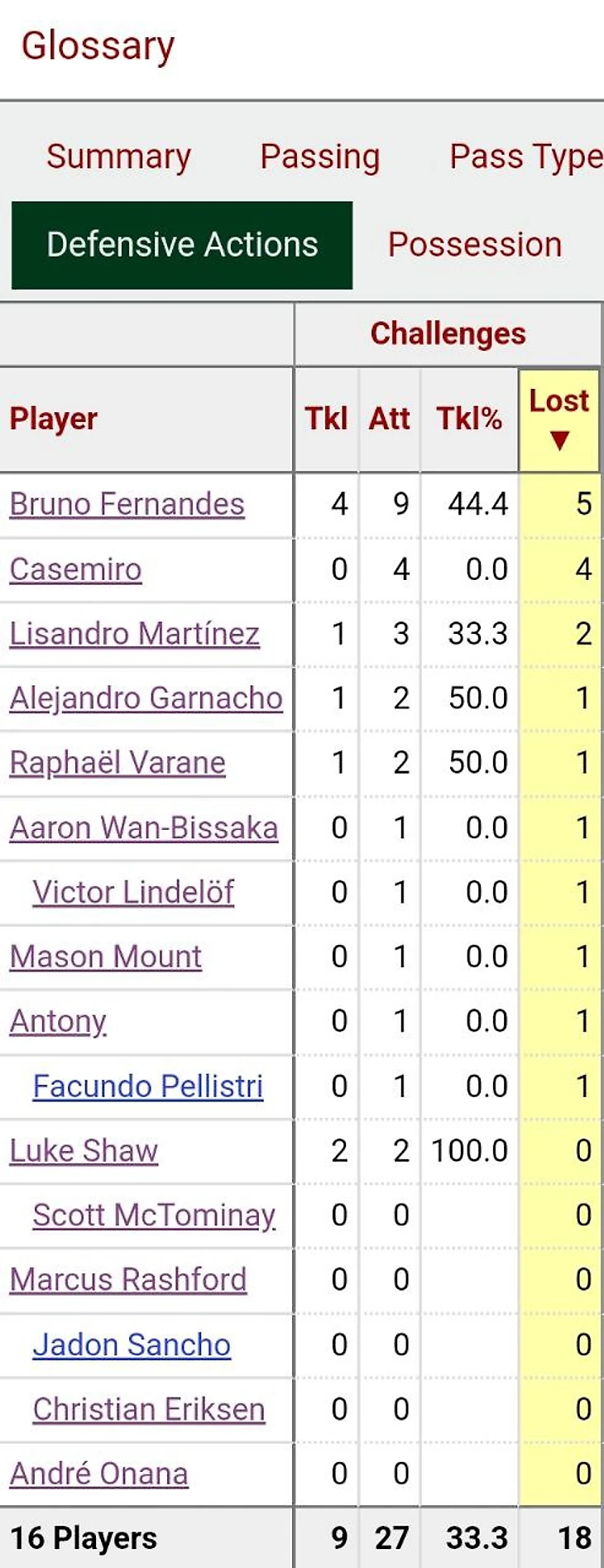View Luke Shaw's profile
This screenshot has width=604, height=1568.
coord(84,1151)
